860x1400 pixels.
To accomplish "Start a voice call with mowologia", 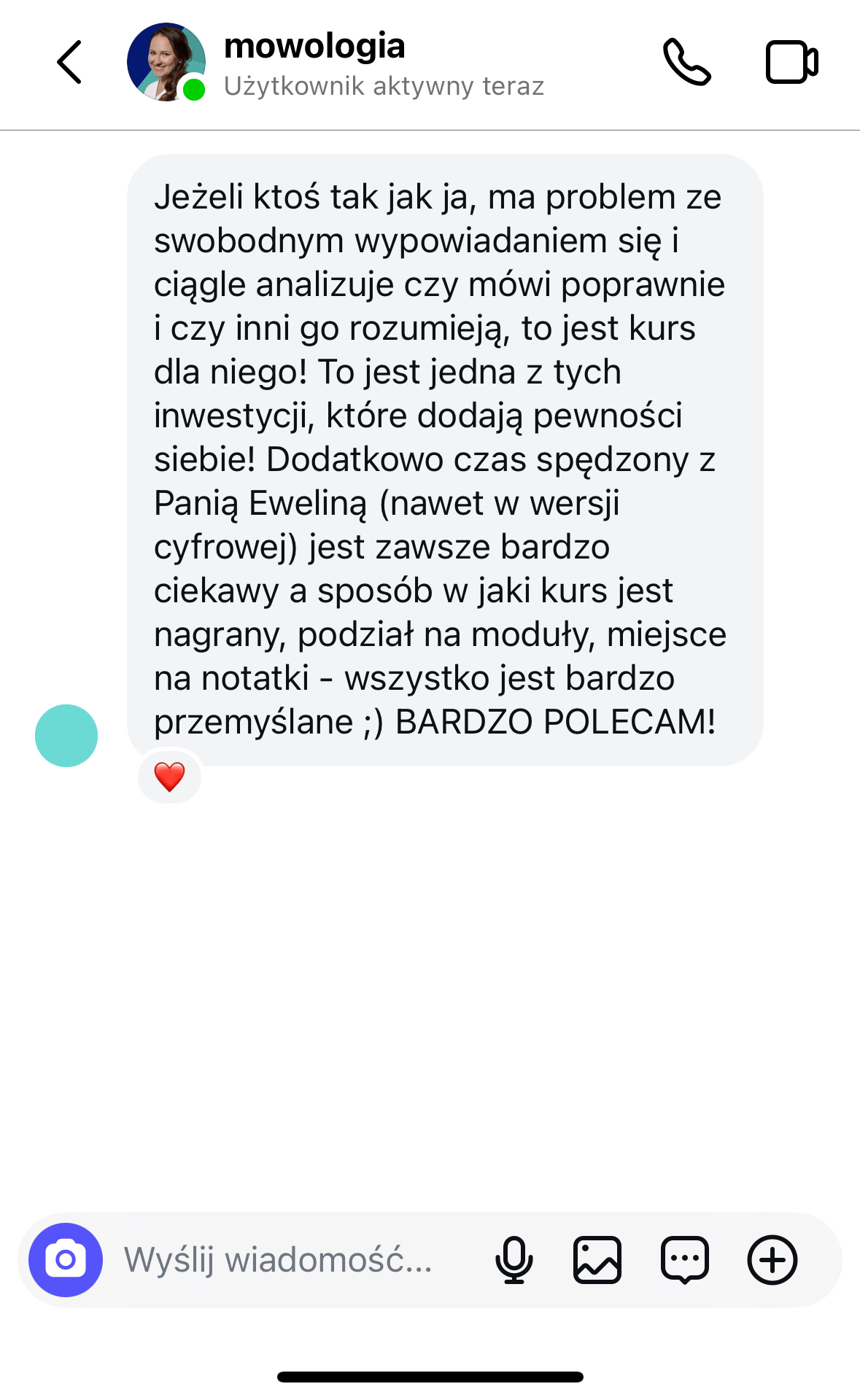I will [686, 62].
